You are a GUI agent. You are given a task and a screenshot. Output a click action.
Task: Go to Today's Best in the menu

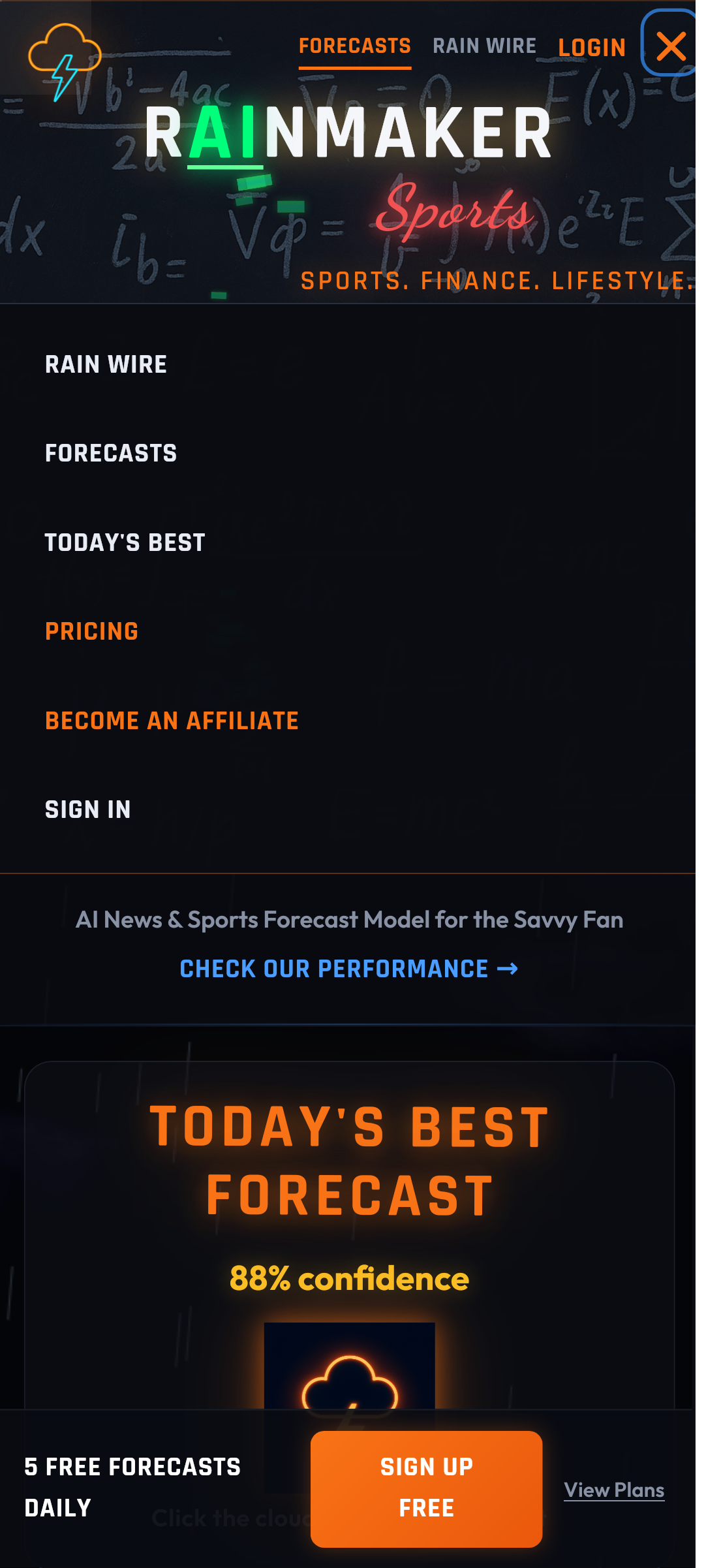tap(125, 542)
